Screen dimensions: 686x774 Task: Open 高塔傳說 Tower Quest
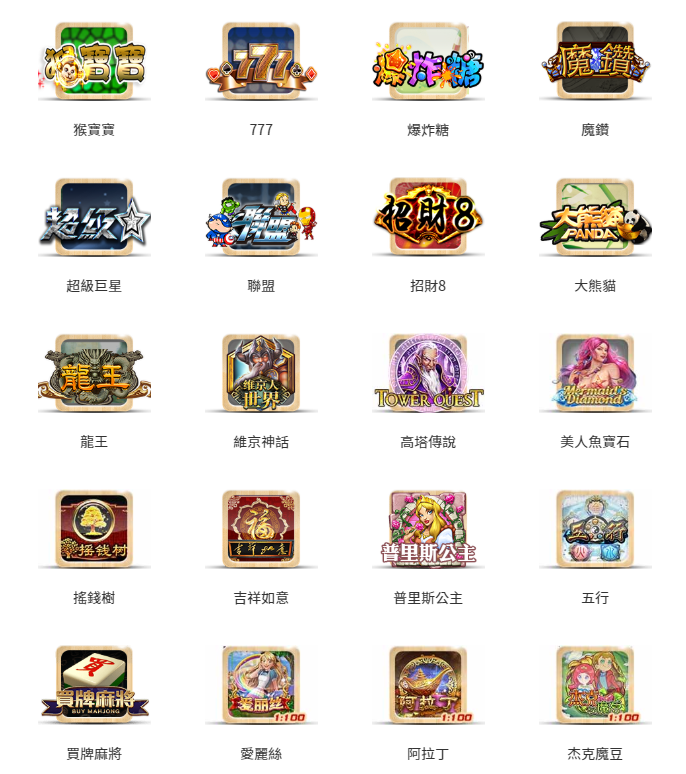[428, 372]
